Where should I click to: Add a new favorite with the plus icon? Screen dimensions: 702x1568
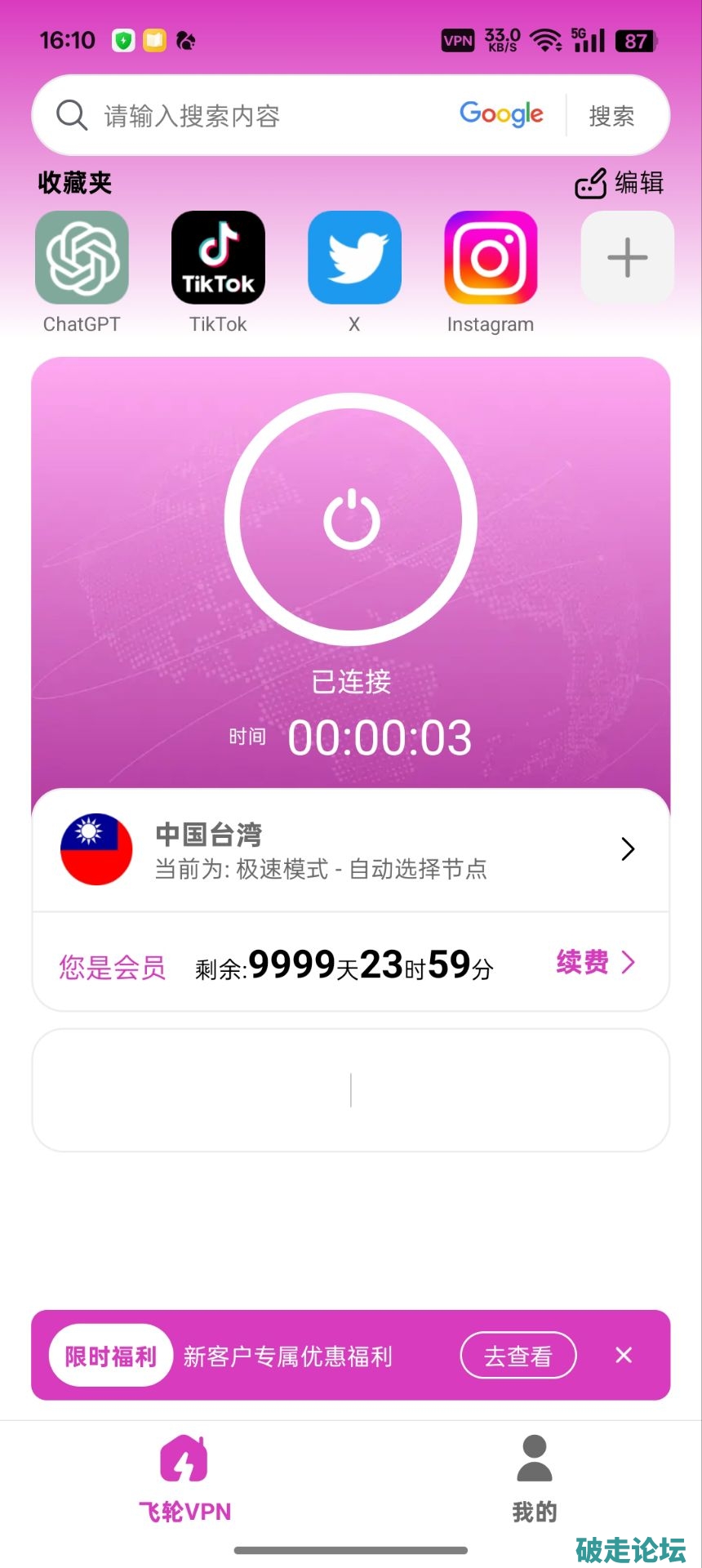pyautogui.click(x=627, y=257)
